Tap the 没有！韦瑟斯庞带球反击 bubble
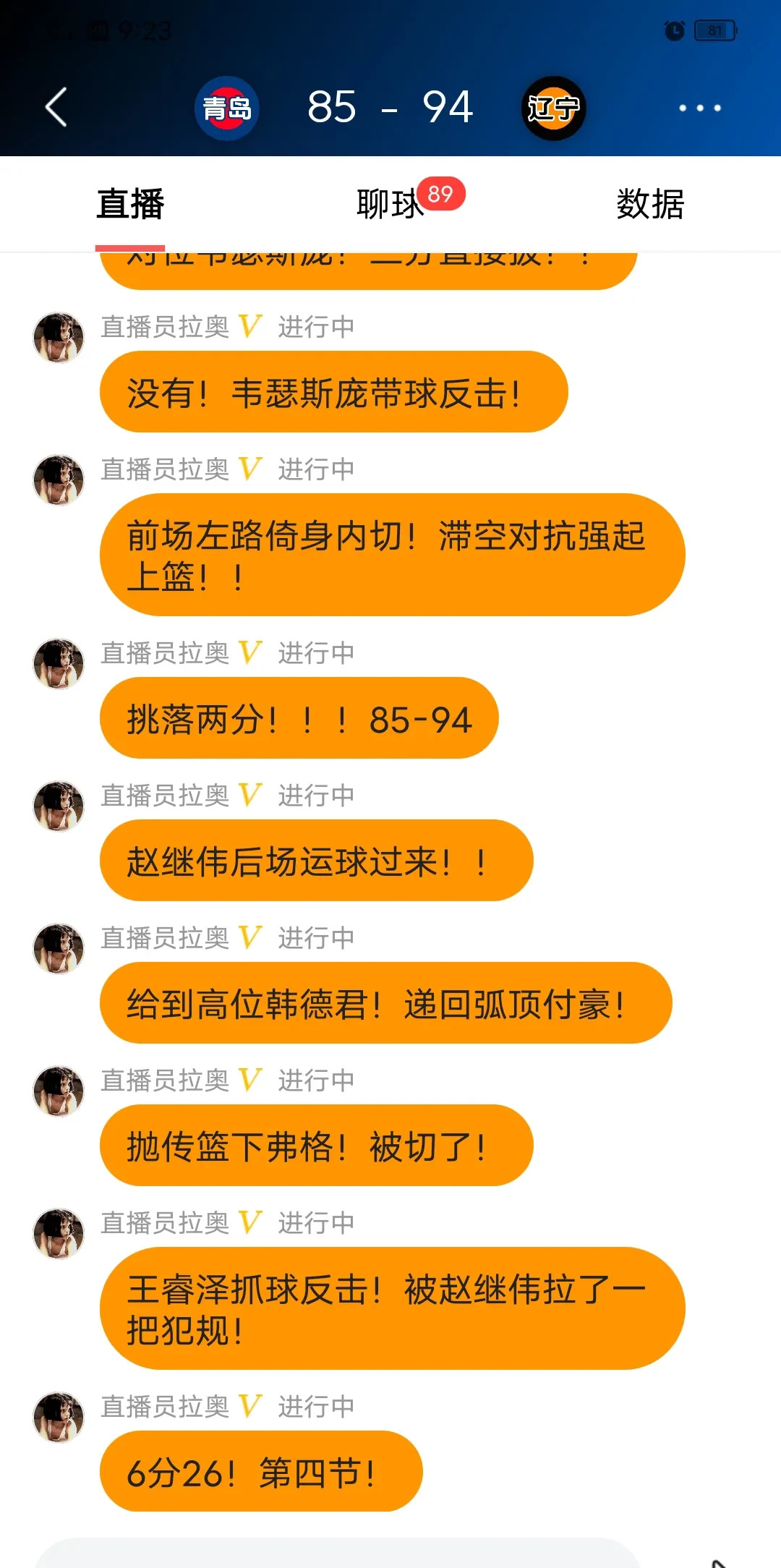Viewport: 781px width, 1568px height. pyautogui.click(x=333, y=393)
